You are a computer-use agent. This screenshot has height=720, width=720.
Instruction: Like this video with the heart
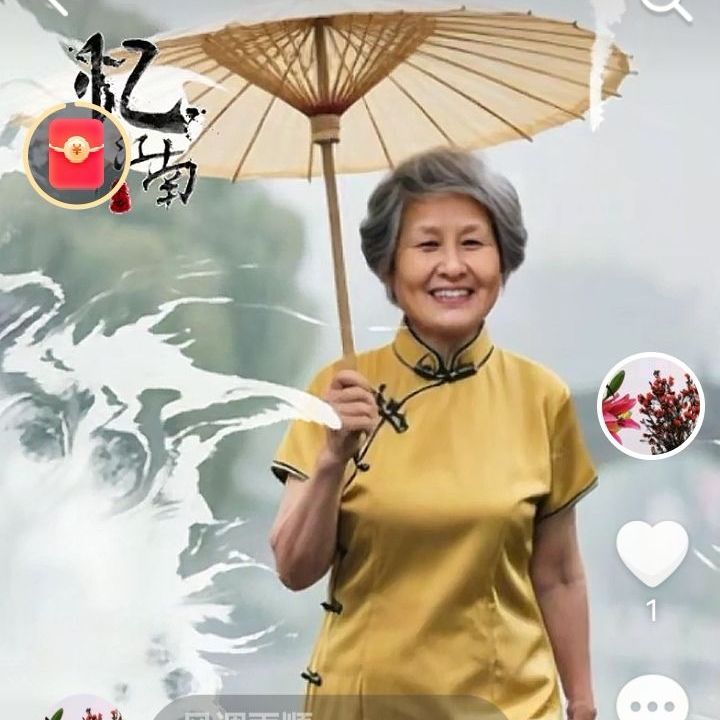[652, 551]
